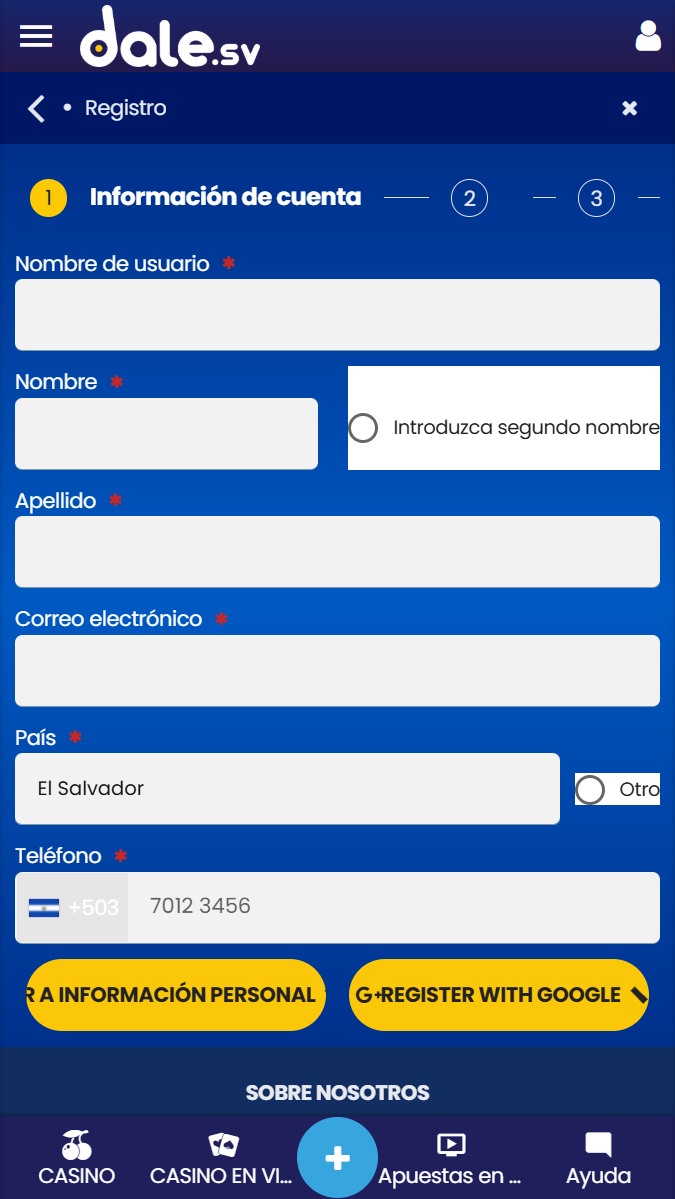Select the Otro country option
This screenshot has height=1199, width=675.
pyautogui.click(x=591, y=790)
